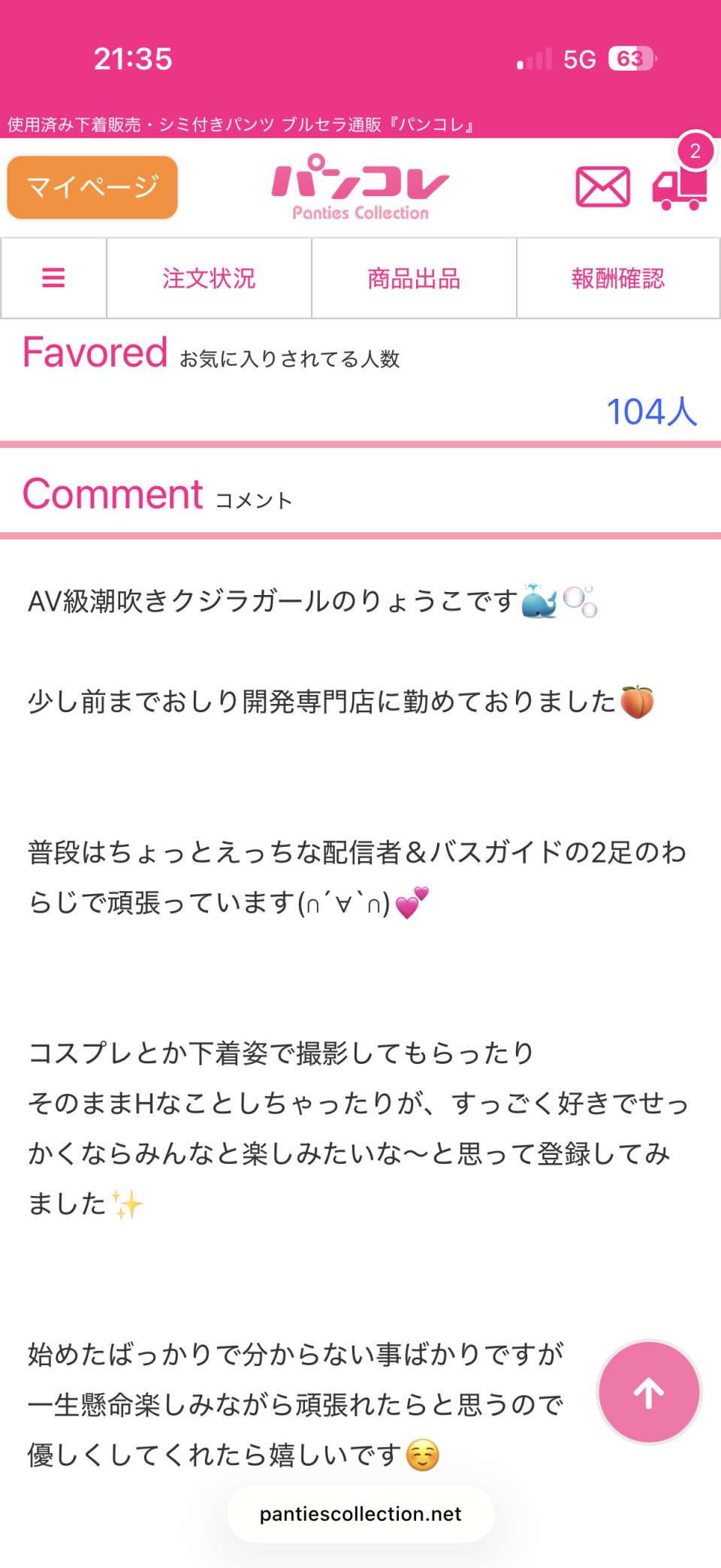The width and height of the screenshot is (721, 1568).
Task: Open the hamburger menu
Action: coord(53,278)
